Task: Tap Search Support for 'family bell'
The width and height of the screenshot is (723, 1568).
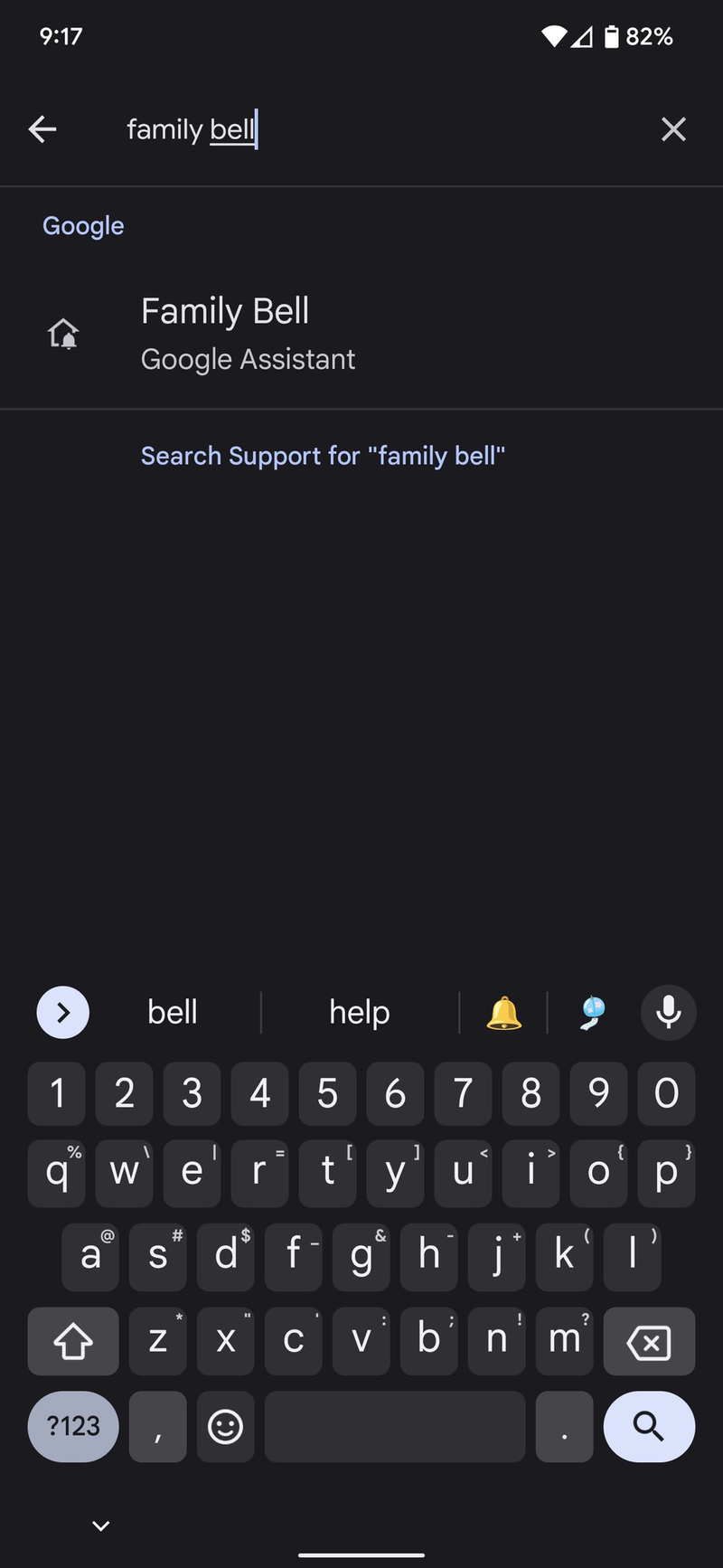Action: pos(324,456)
